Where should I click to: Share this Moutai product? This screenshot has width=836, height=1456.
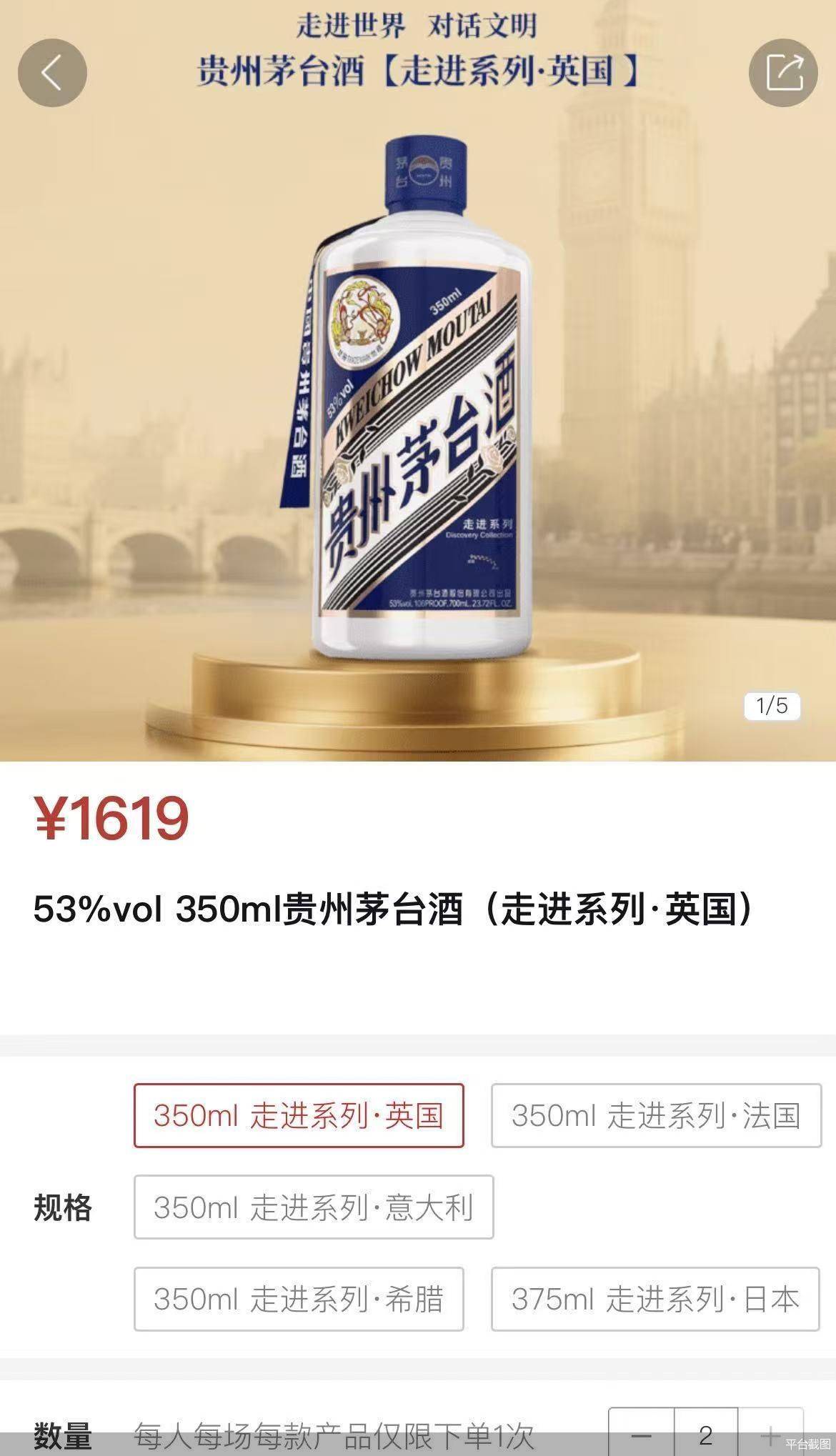tap(783, 73)
